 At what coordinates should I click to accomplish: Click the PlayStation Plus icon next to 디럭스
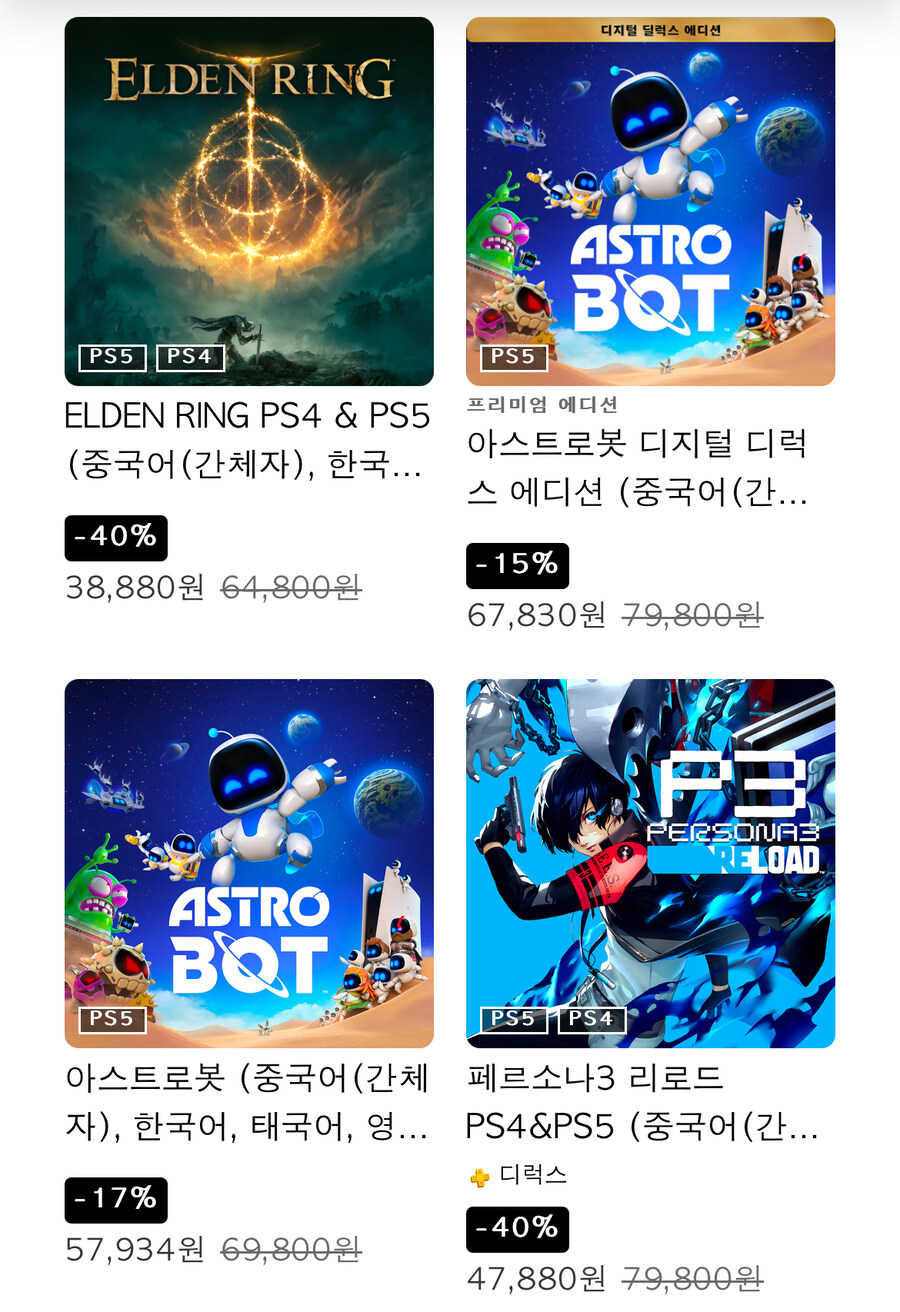point(477,1176)
